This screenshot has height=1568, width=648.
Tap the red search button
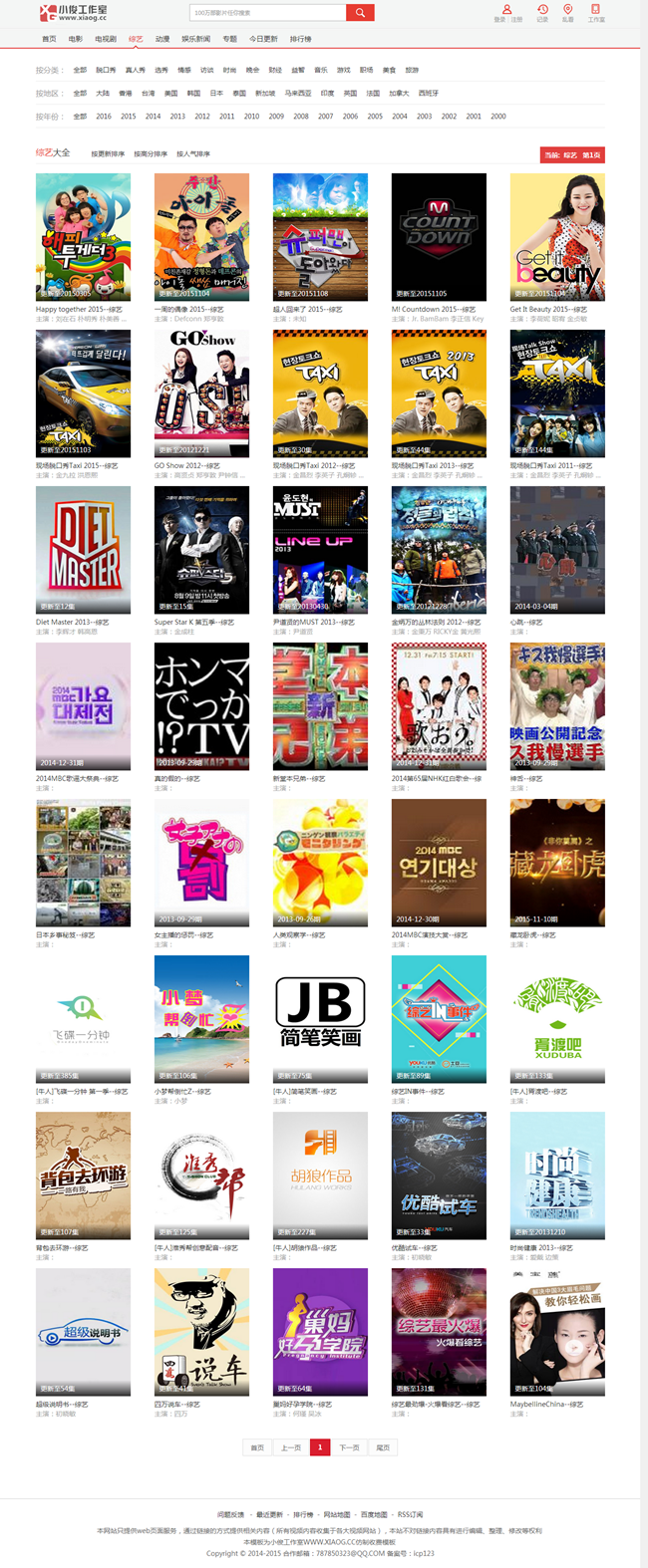(360, 12)
